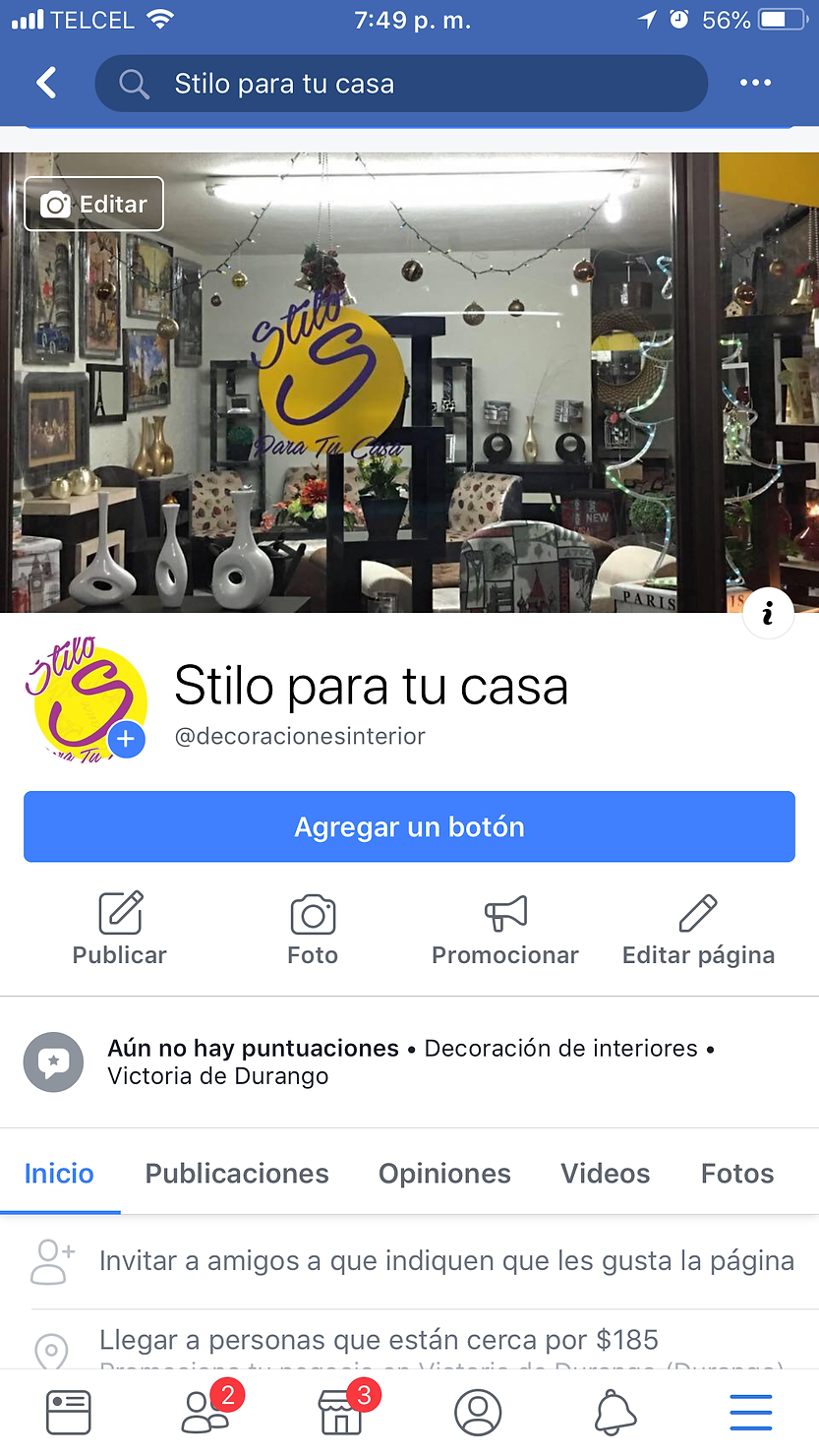Select Publicar to create a post

coord(120,929)
